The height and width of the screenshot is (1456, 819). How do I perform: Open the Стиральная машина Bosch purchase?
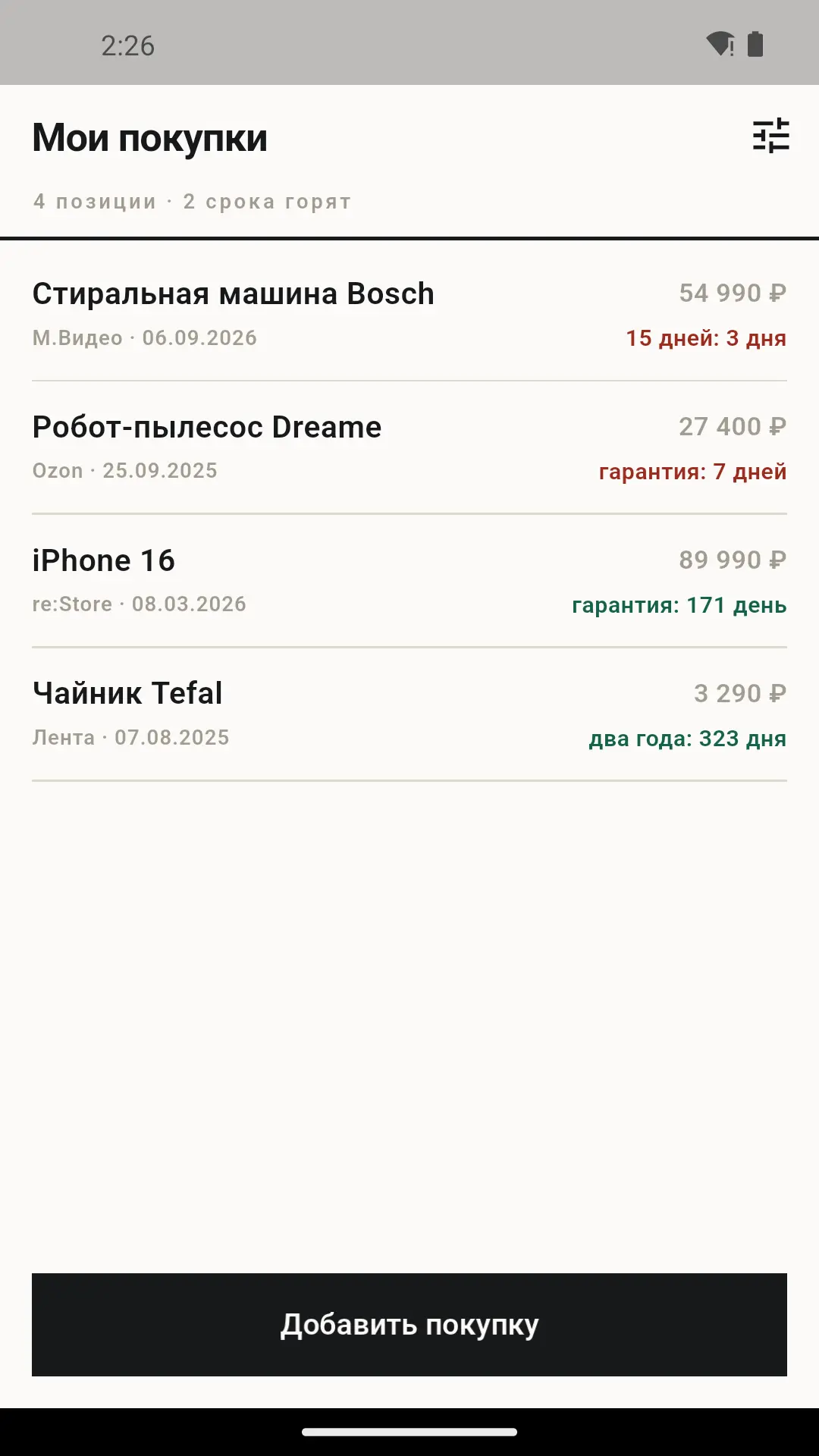click(409, 314)
